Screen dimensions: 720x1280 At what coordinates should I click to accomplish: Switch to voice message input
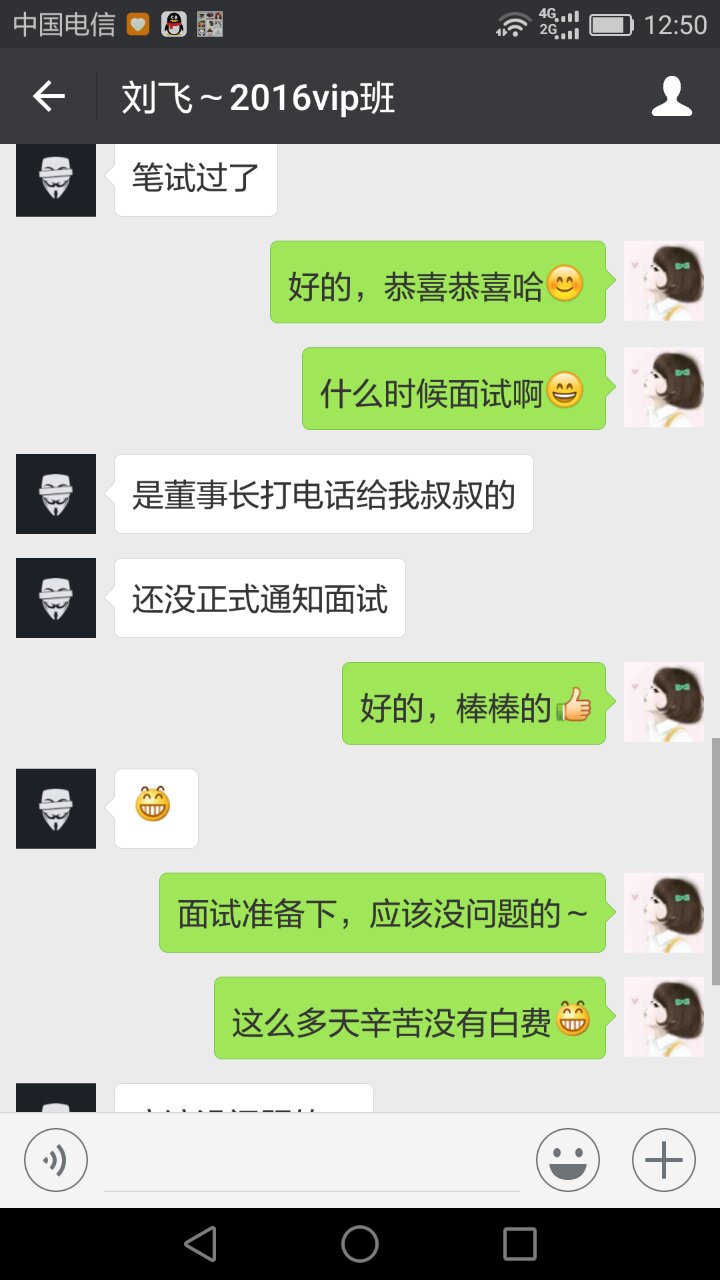tap(56, 1161)
